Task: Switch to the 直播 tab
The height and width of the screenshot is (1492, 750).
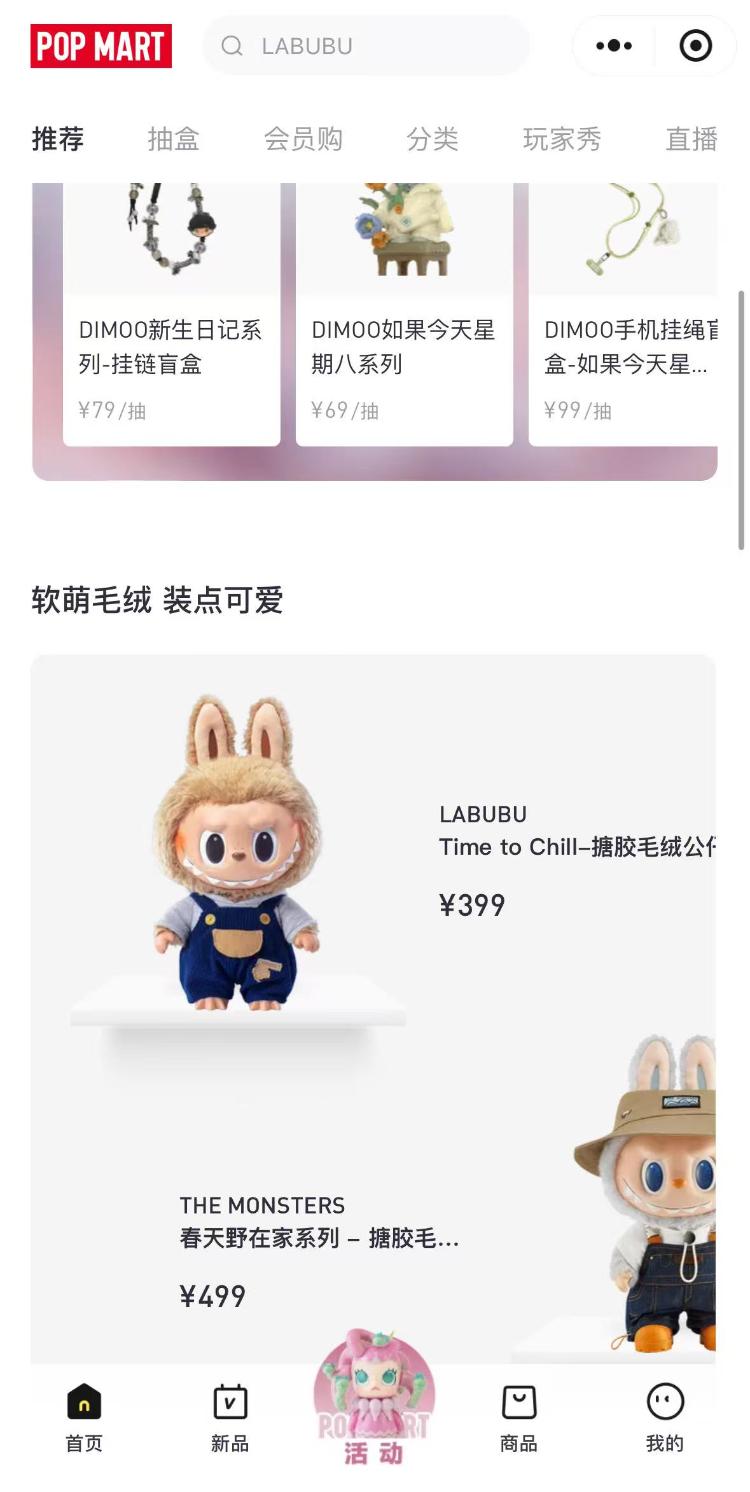Action: click(x=691, y=139)
